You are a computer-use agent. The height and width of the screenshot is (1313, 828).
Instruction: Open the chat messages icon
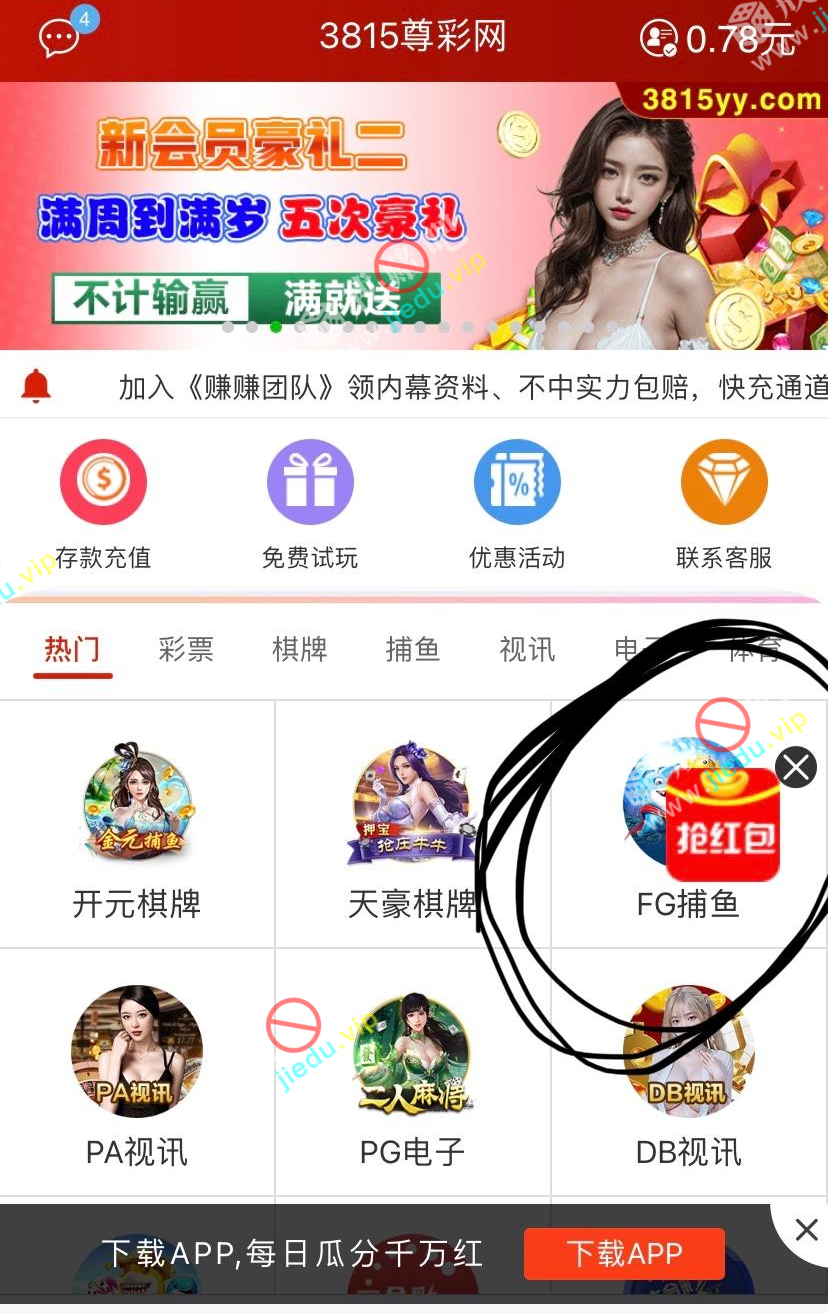[60, 38]
